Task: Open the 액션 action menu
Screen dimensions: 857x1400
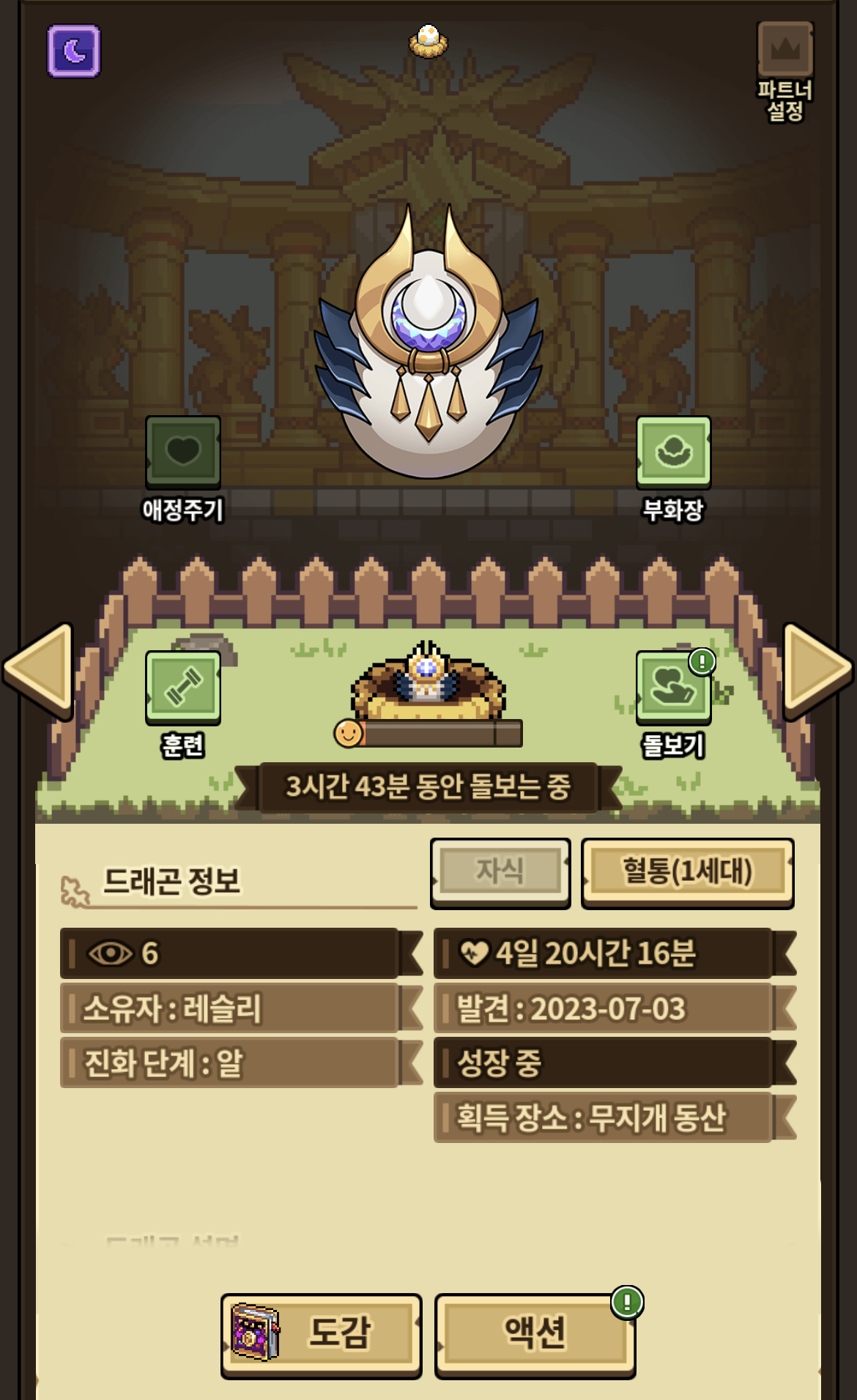Action: tap(535, 1335)
